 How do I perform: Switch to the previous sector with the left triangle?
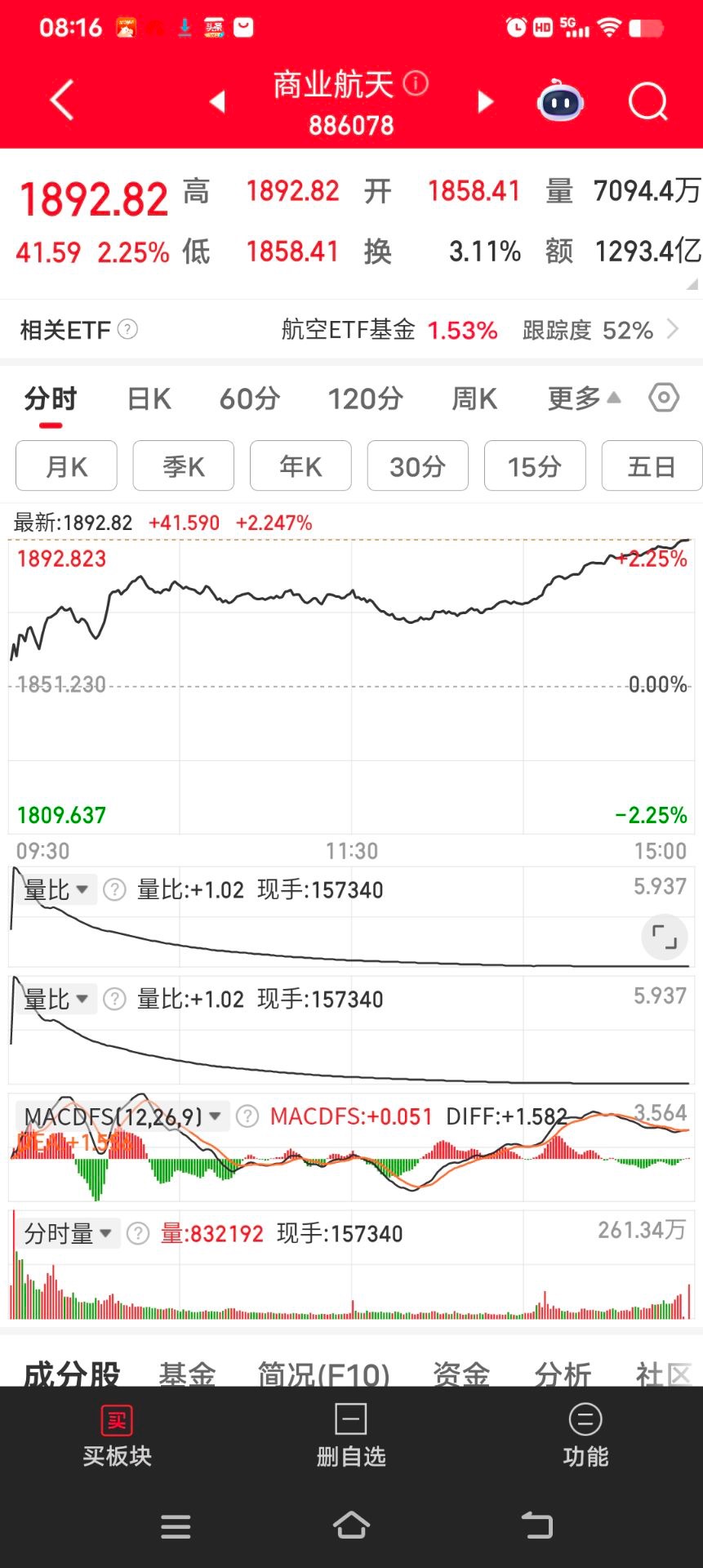click(x=217, y=102)
